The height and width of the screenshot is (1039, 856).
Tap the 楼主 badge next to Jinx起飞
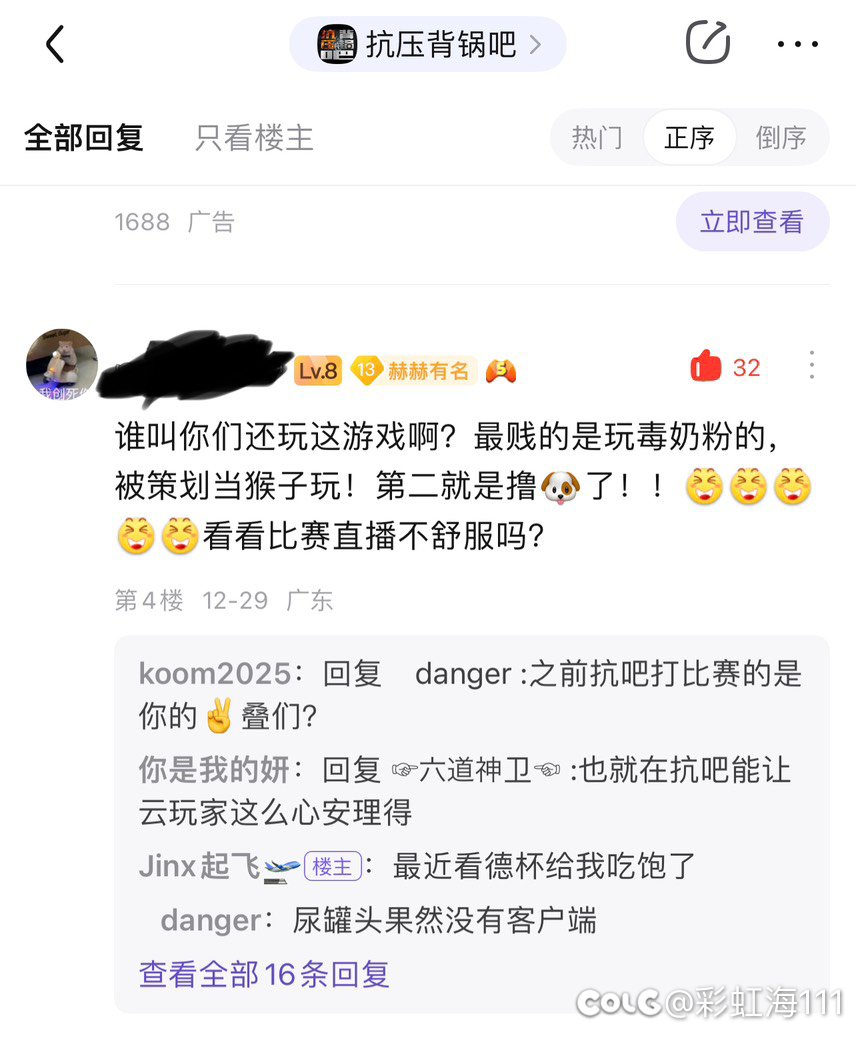(x=334, y=864)
